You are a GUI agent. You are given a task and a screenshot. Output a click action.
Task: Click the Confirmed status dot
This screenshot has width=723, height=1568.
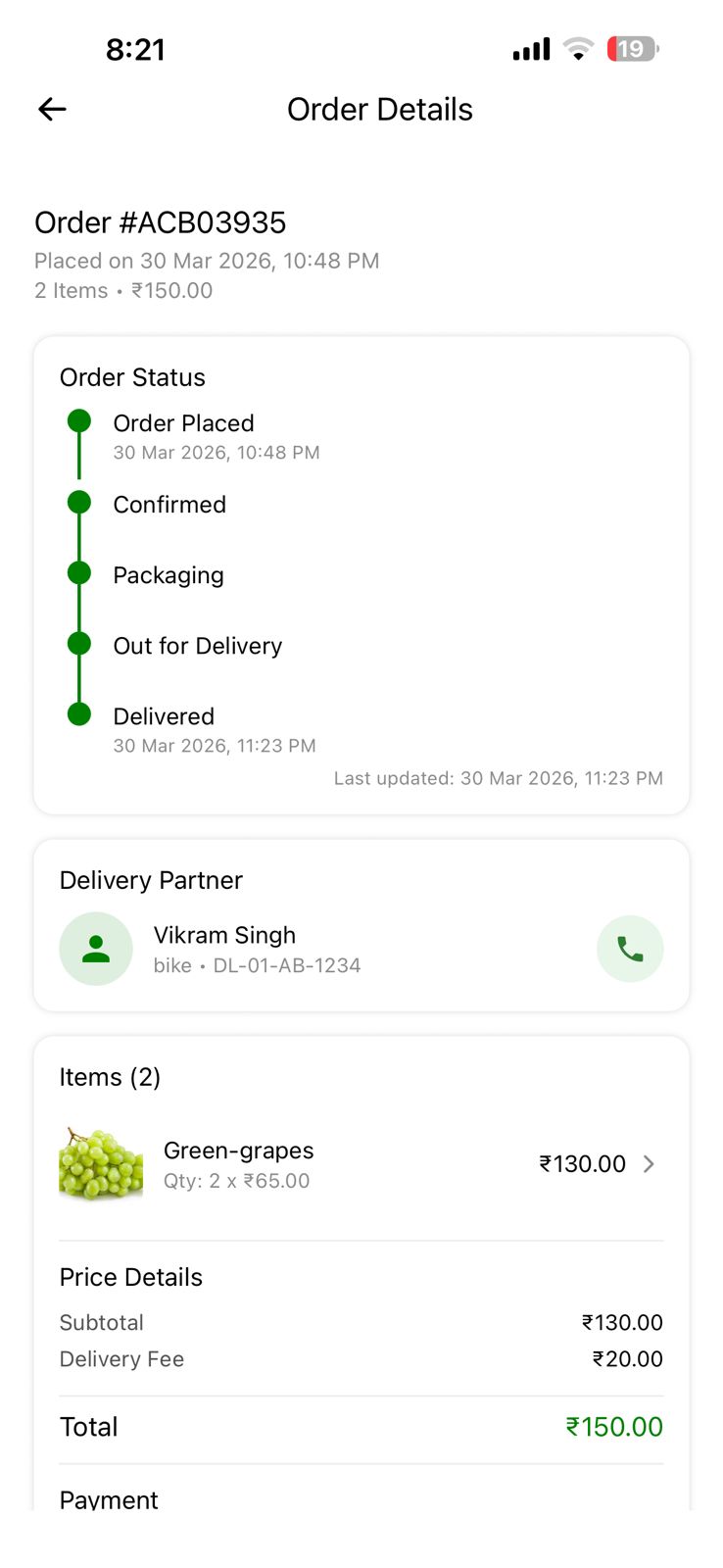point(78,502)
